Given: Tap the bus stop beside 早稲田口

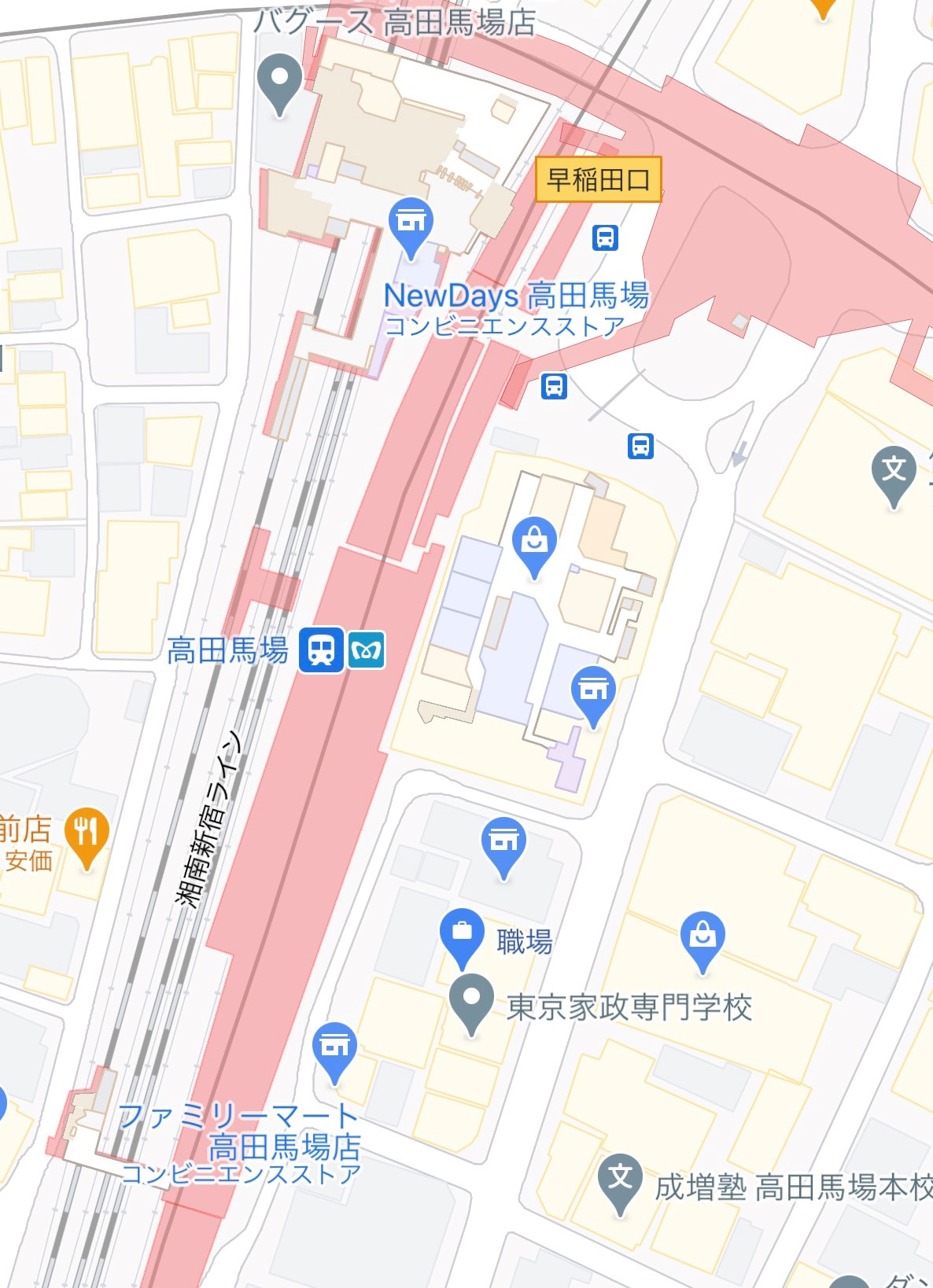Looking at the screenshot, I should (x=604, y=237).
